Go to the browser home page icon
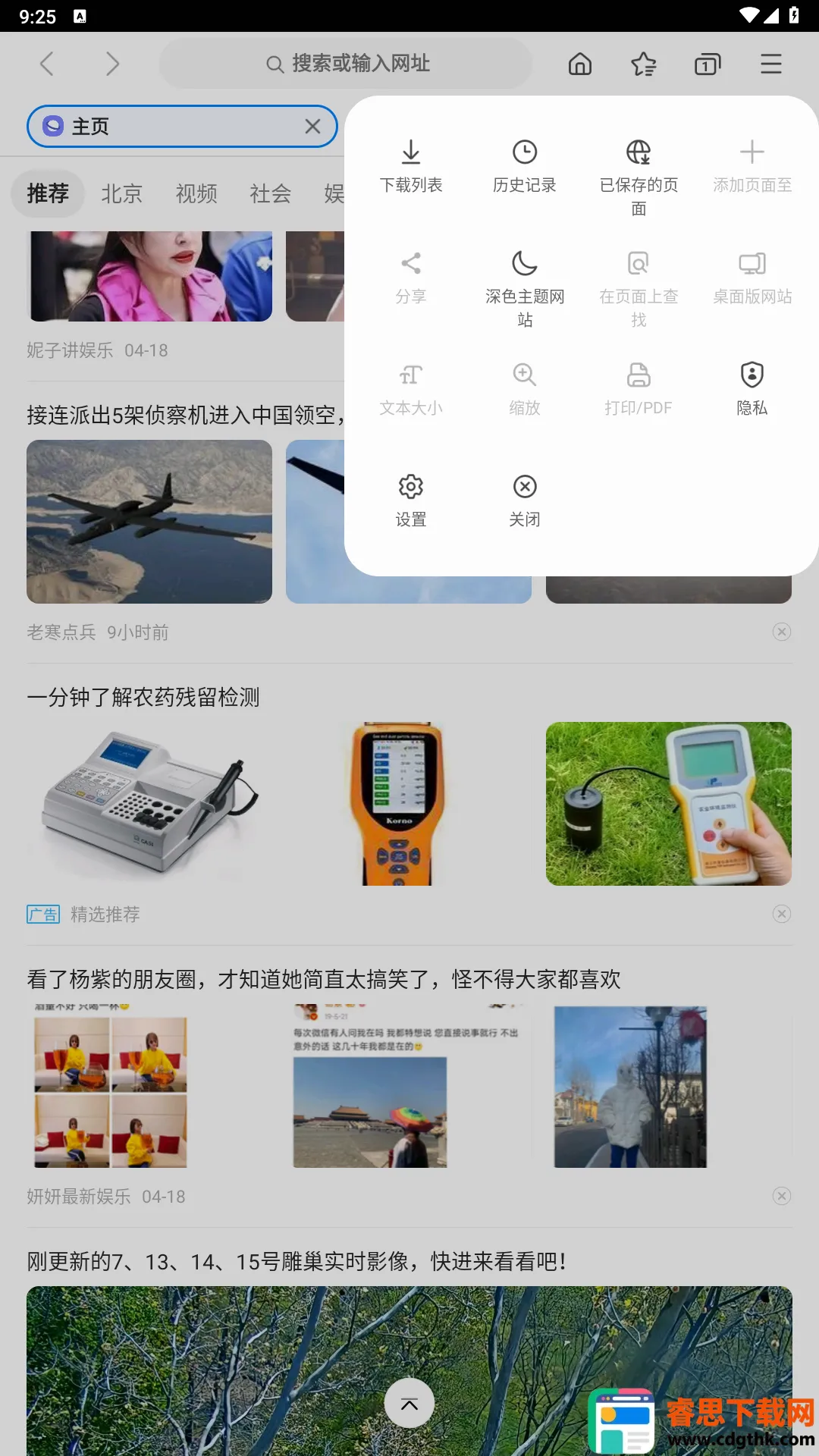 coord(580,64)
